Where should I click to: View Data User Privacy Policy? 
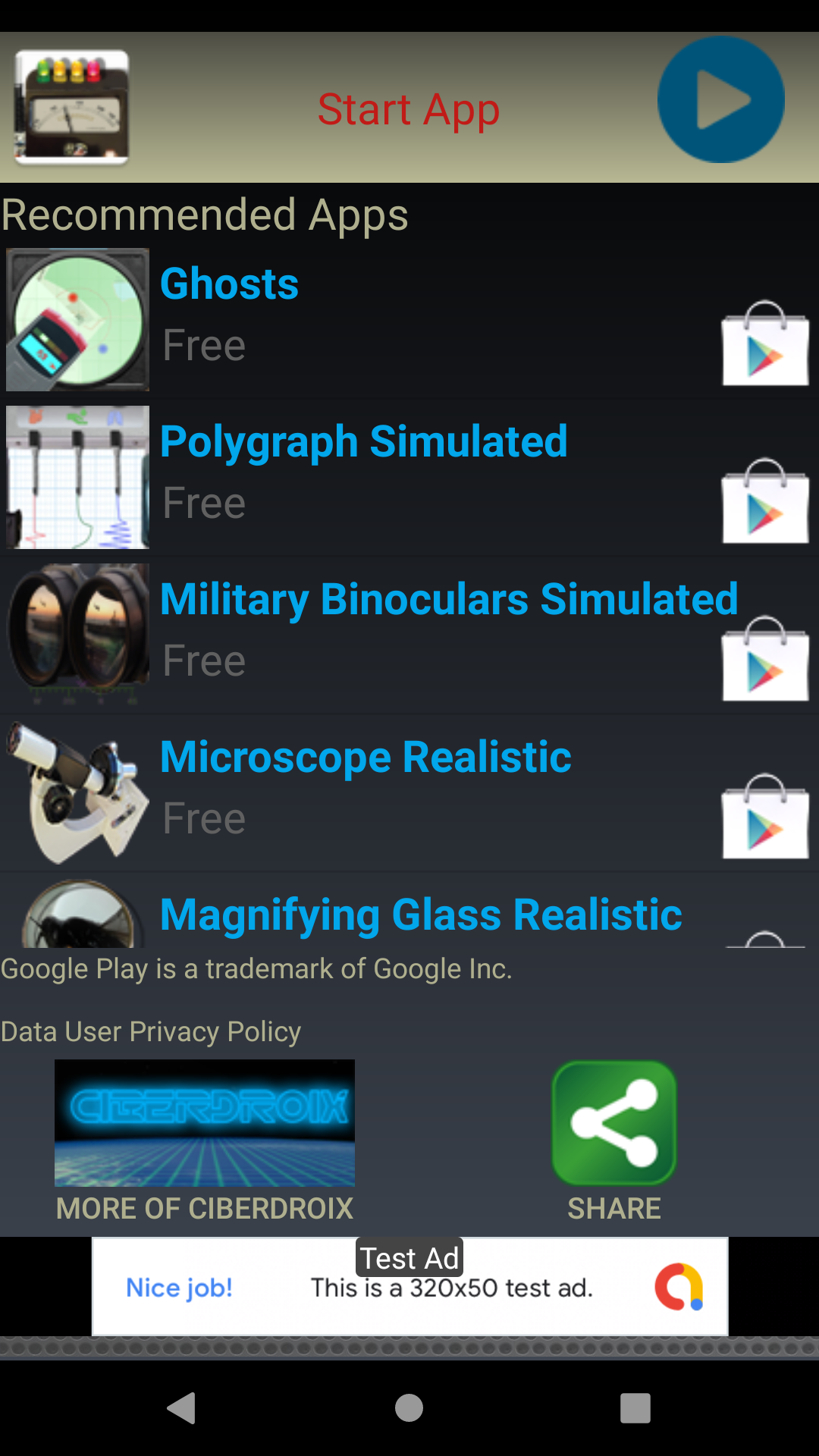coord(151,1032)
